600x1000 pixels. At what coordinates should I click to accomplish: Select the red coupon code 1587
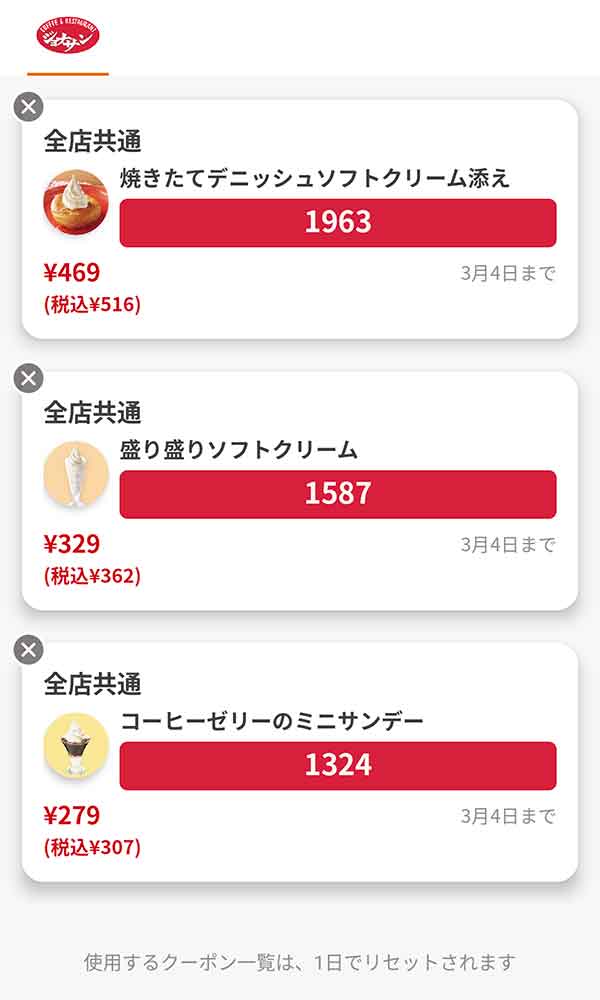pos(338,494)
